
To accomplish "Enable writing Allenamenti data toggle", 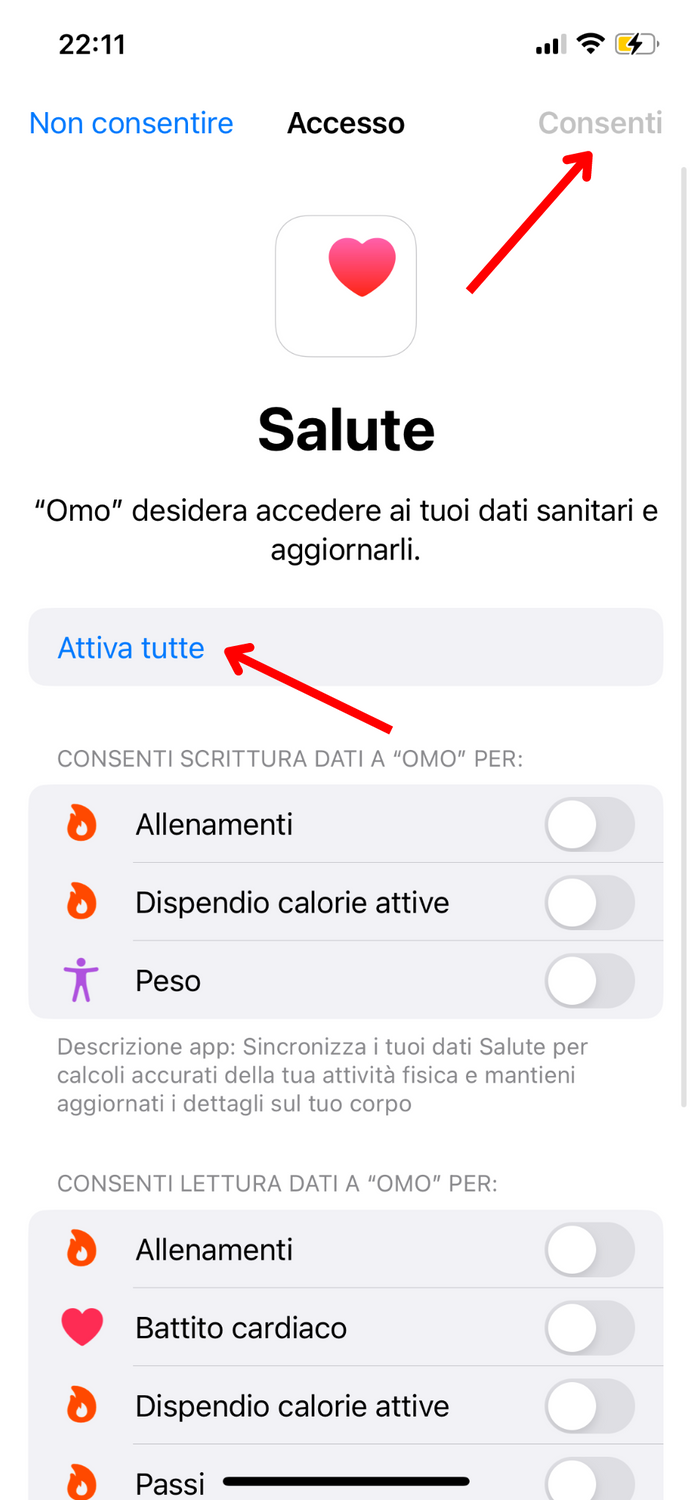I will (590, 825).
